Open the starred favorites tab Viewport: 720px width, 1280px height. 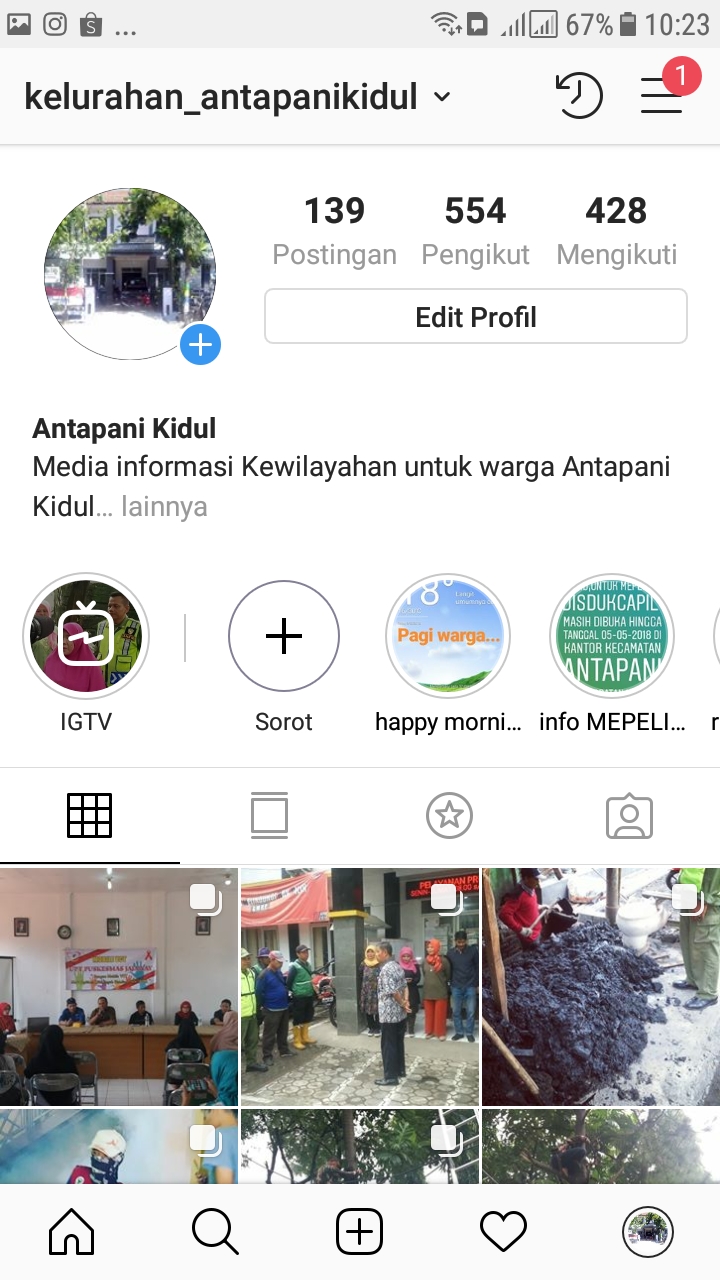pyautogui.click(x=449, y=816)
